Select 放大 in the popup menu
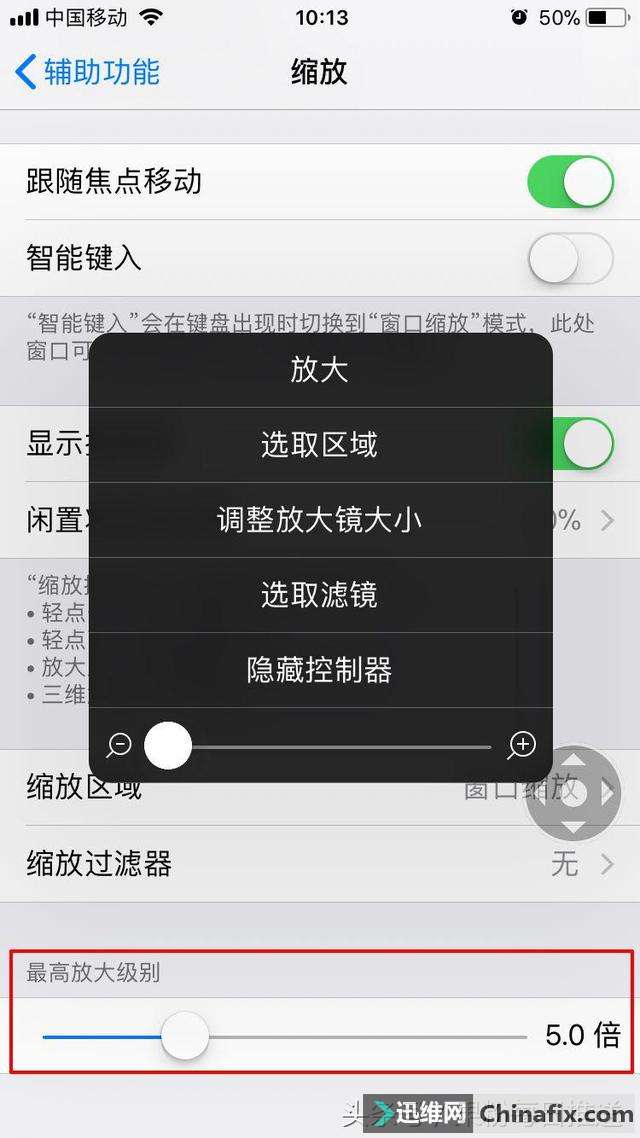This screenshot has width=640, height=1138. tap(320, 369)
